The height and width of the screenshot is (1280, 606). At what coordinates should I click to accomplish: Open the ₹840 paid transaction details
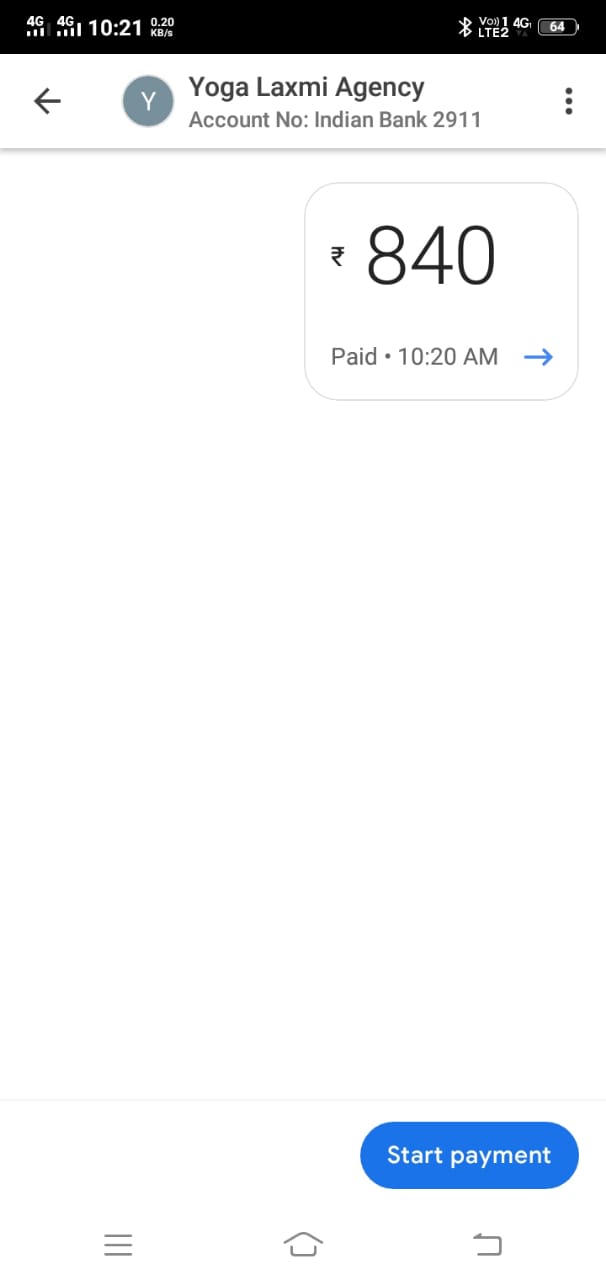coord(441,291)
